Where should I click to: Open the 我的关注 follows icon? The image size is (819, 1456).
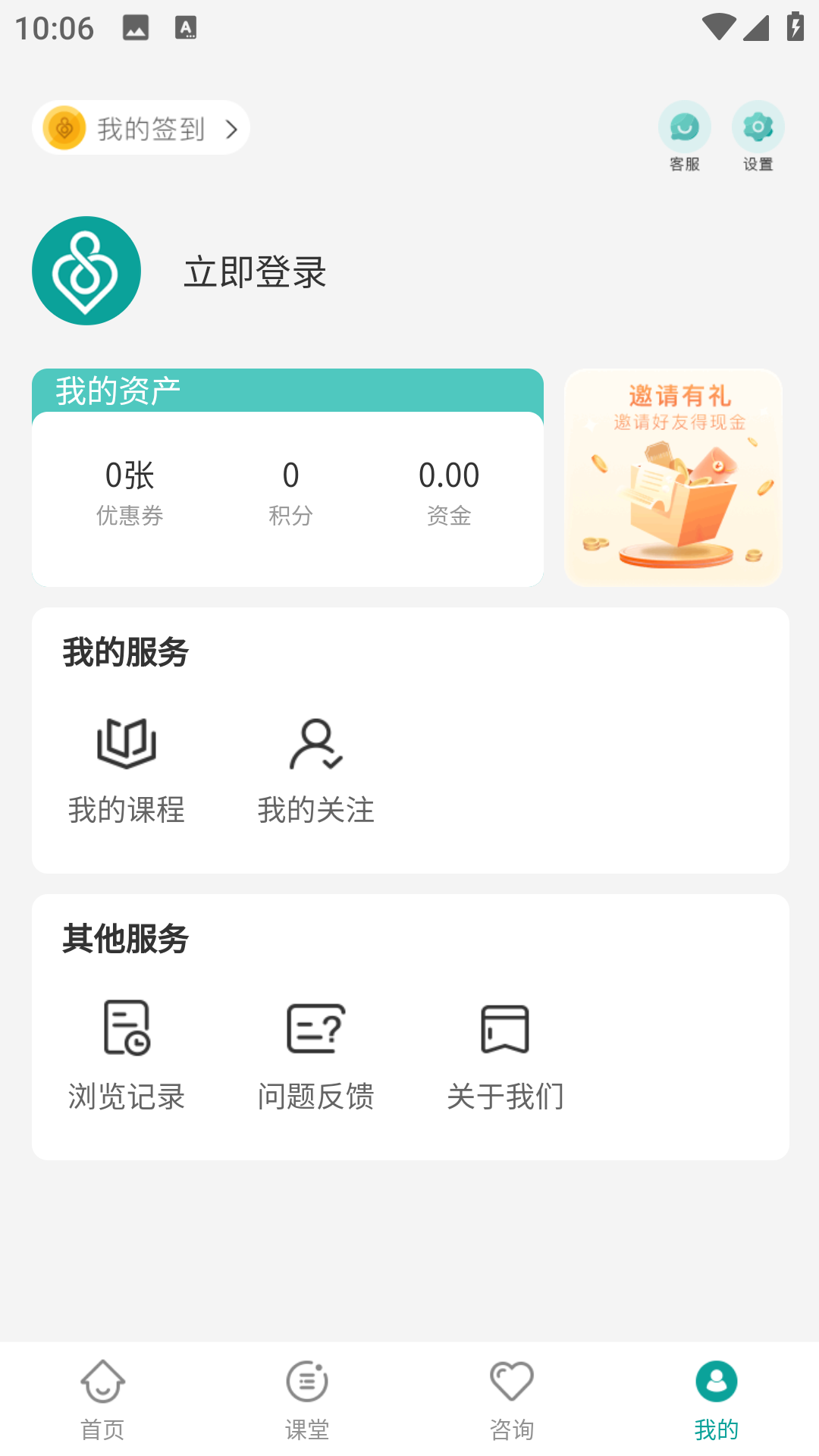(x=315, y=745)
